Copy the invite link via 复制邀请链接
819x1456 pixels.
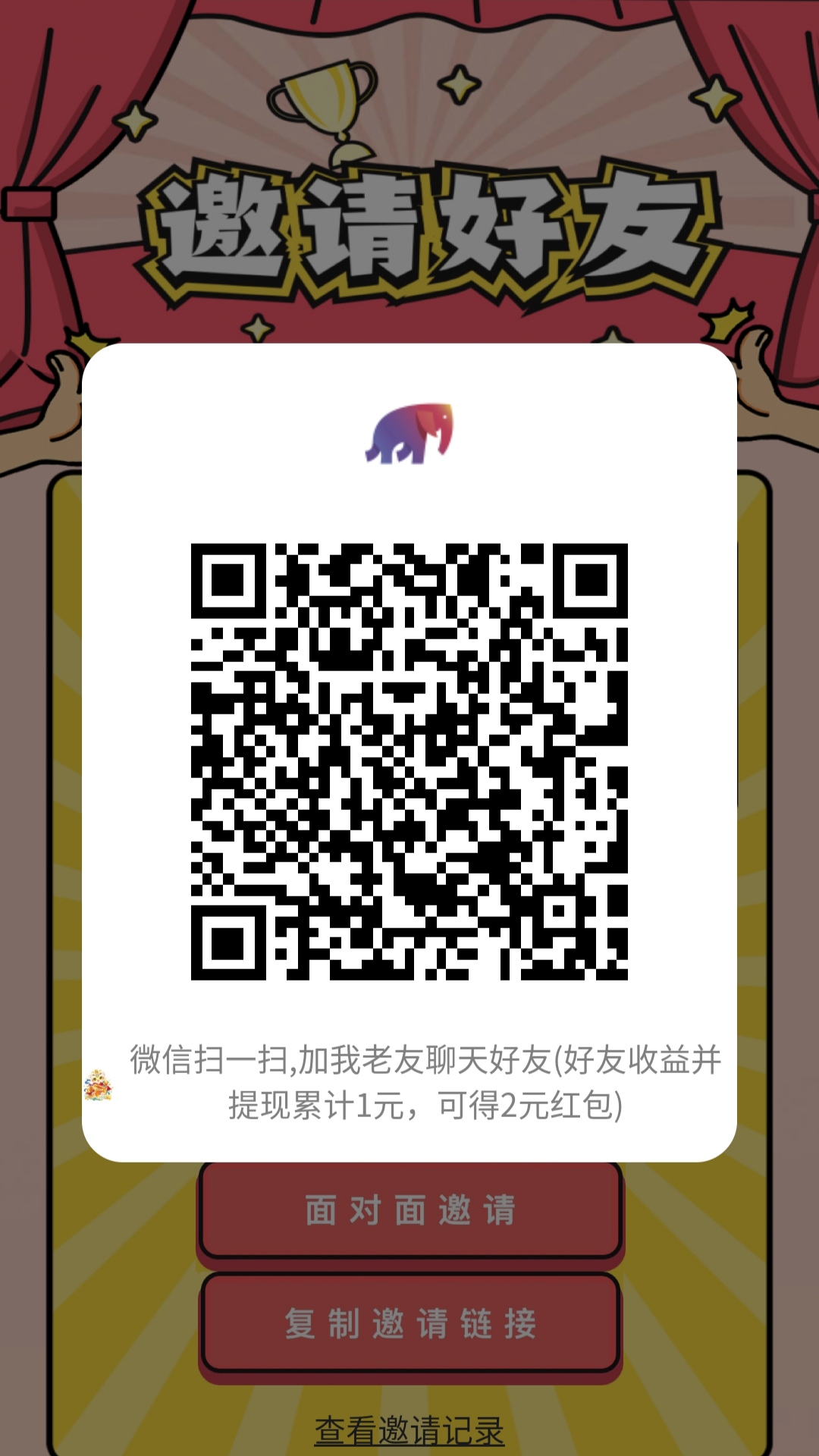click(x=410, y=1323)
